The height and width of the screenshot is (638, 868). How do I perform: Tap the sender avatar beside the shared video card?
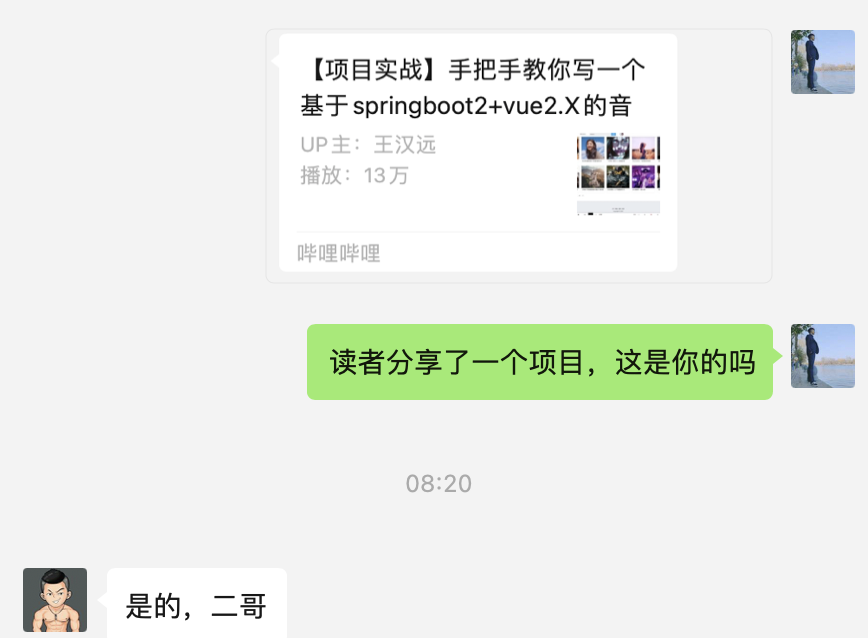(x=822, y=62)
